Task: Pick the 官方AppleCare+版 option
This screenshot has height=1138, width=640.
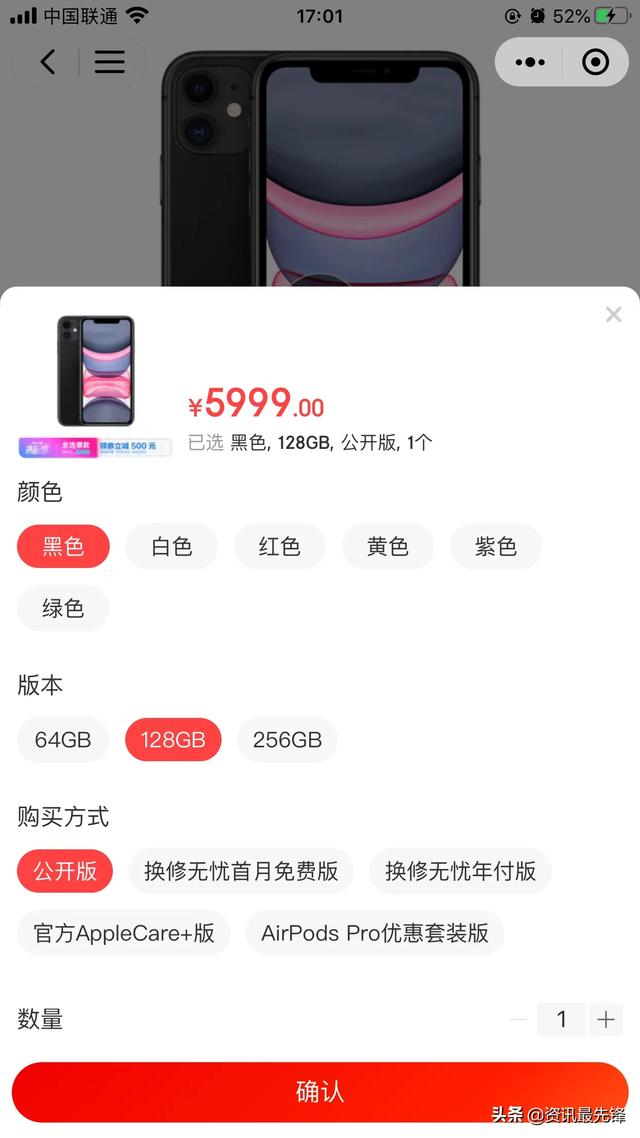Action: click(x=123, y=933)
